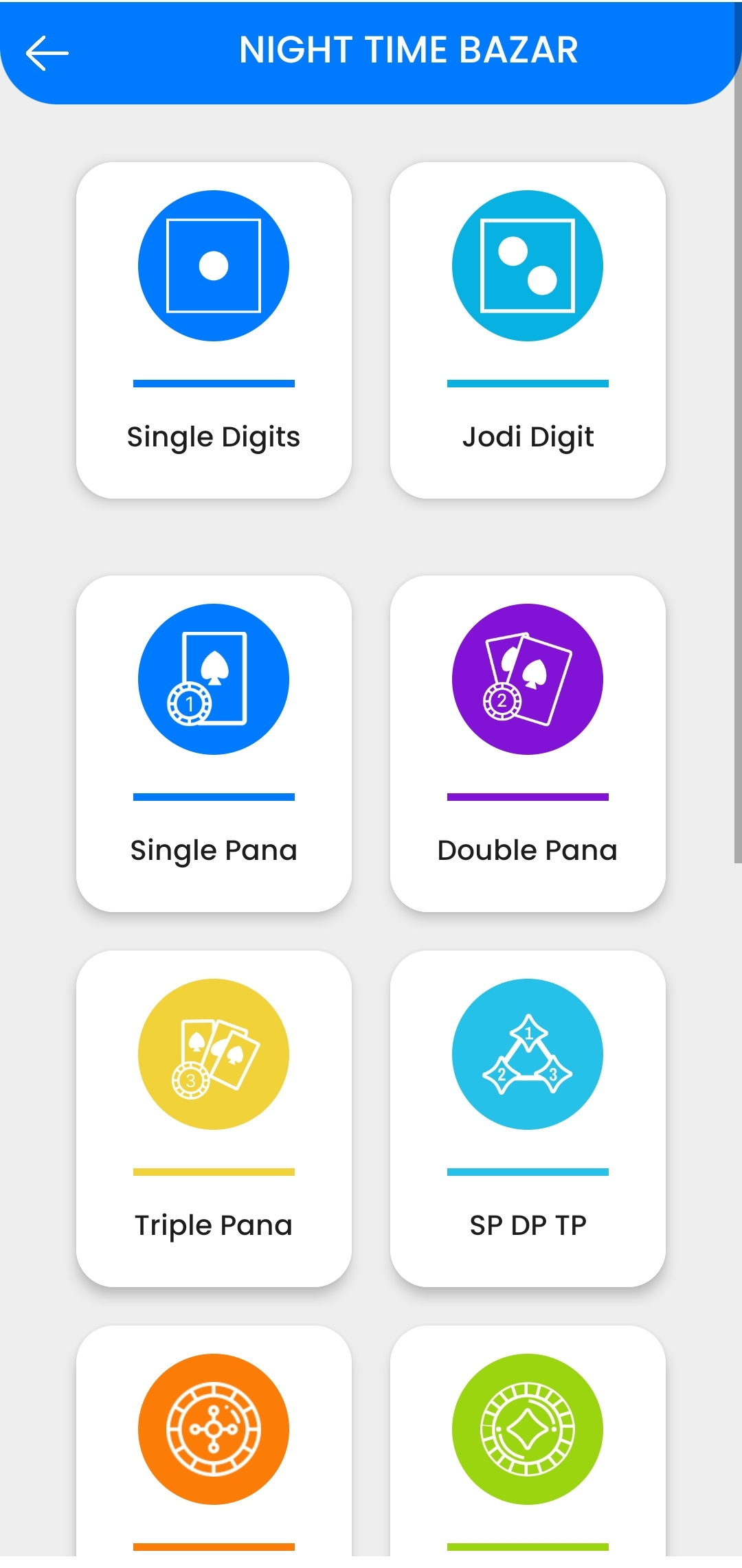The image size is (742, 1568).
Task: Click the purple underline below Double Pana
Action: (x=528, y=798)
